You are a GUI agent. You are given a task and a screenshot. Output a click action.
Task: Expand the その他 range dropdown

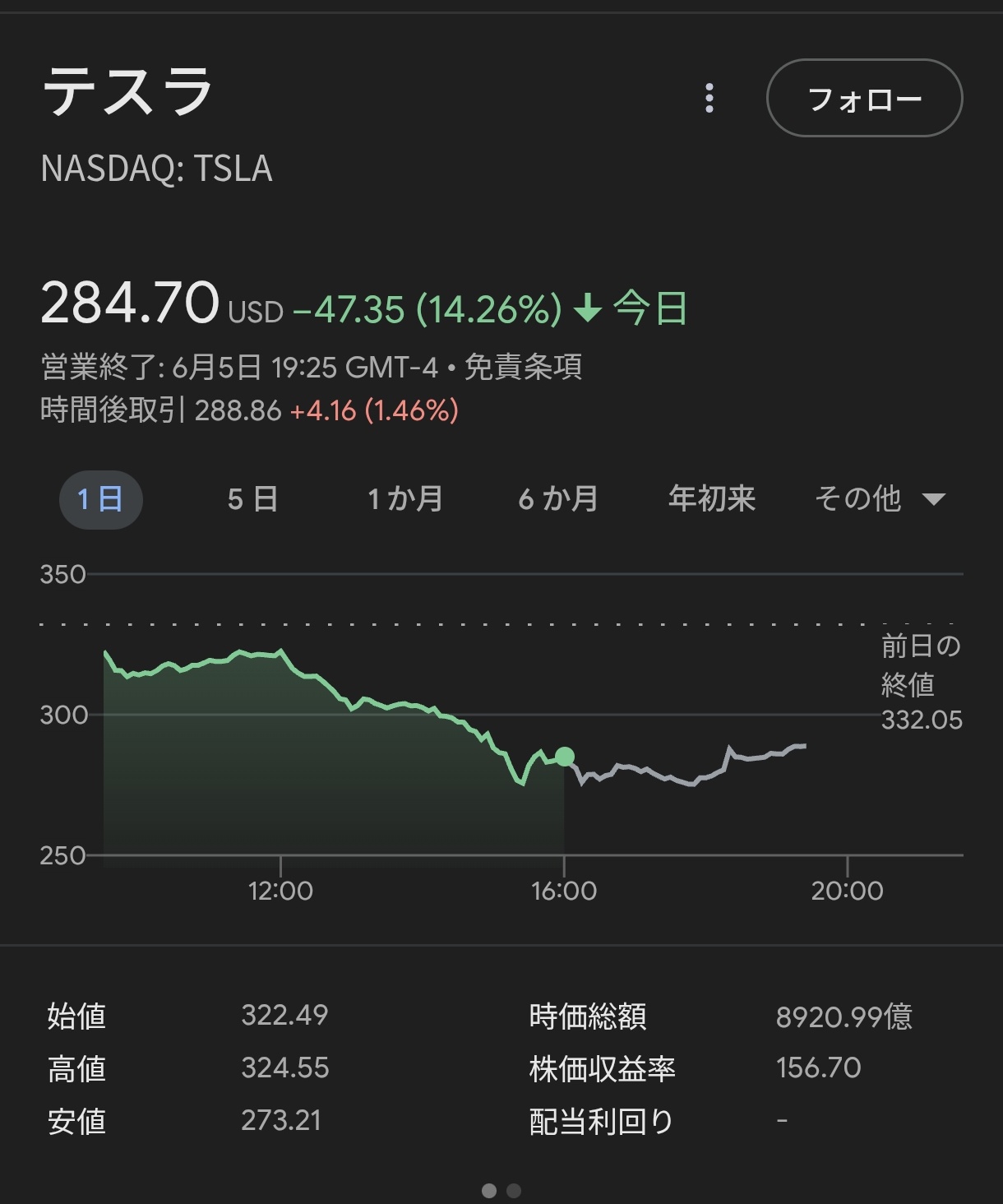[x=879, y=499]
